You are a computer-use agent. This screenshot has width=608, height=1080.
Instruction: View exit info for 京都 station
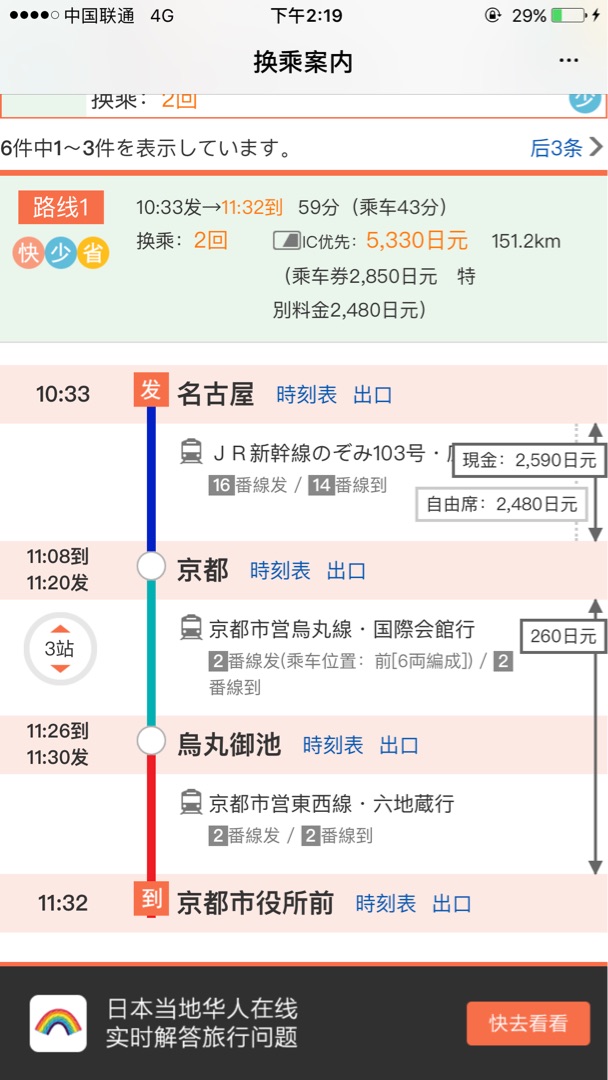(x=346, y=571)
